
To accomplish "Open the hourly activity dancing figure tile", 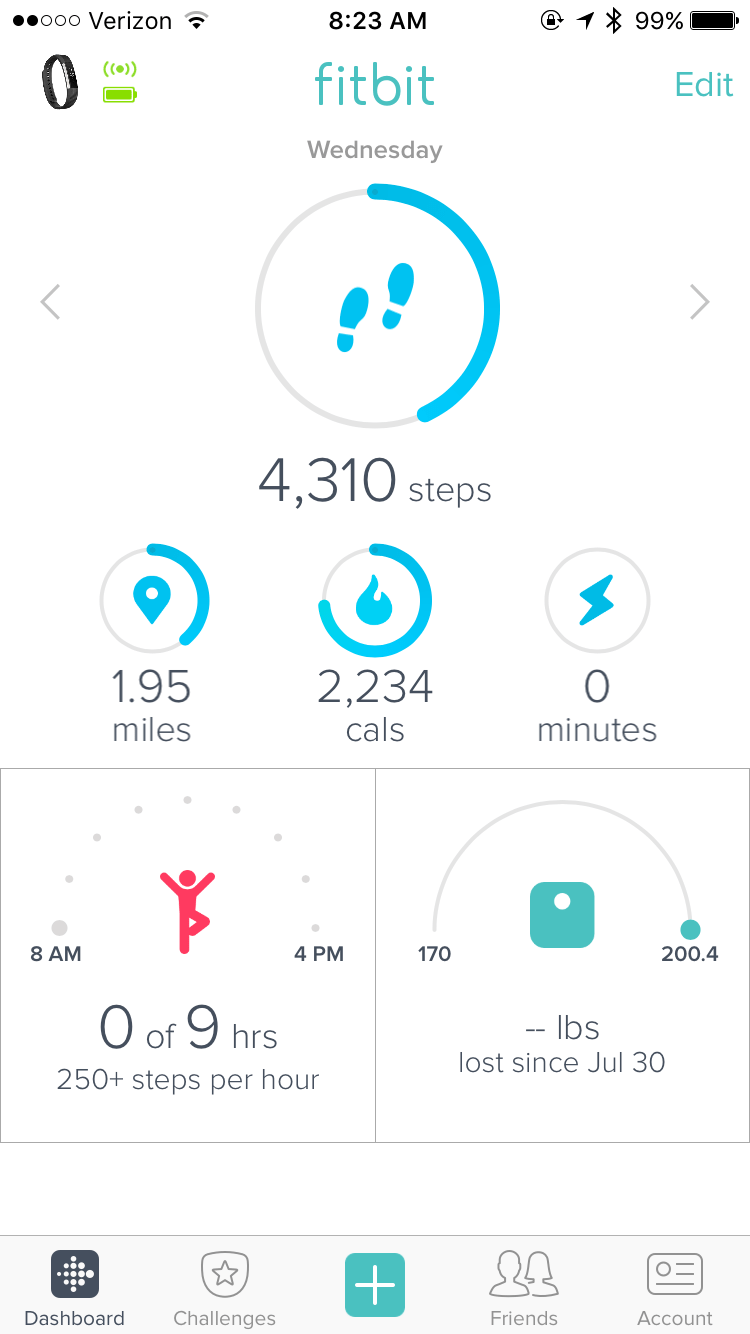I will (187, 950).
